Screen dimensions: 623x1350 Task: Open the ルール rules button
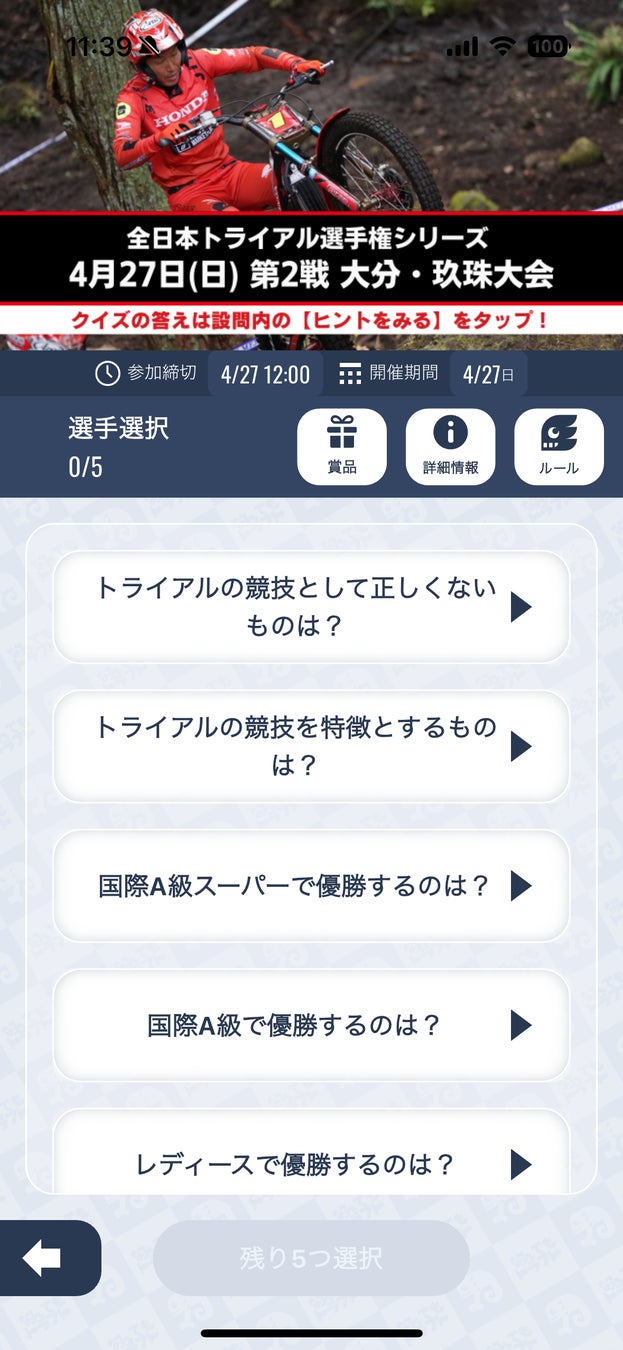click(558, 447)
